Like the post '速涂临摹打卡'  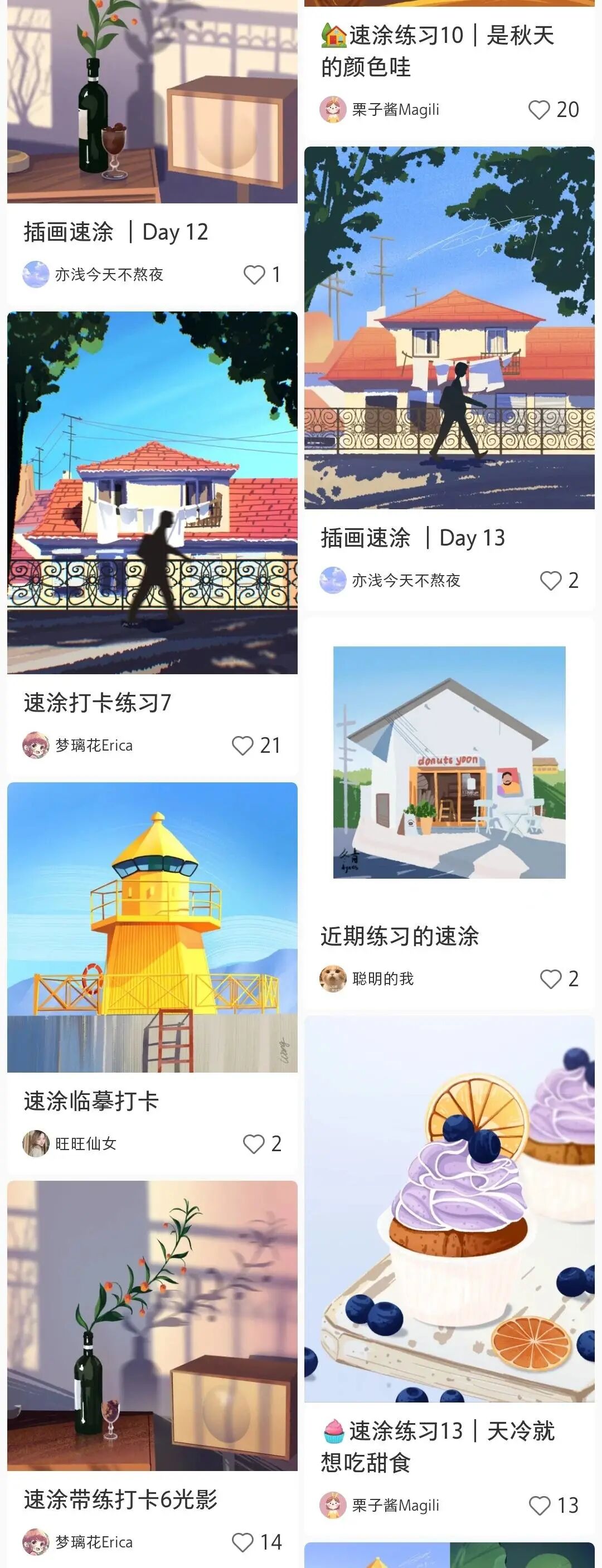coord(253,1144)
